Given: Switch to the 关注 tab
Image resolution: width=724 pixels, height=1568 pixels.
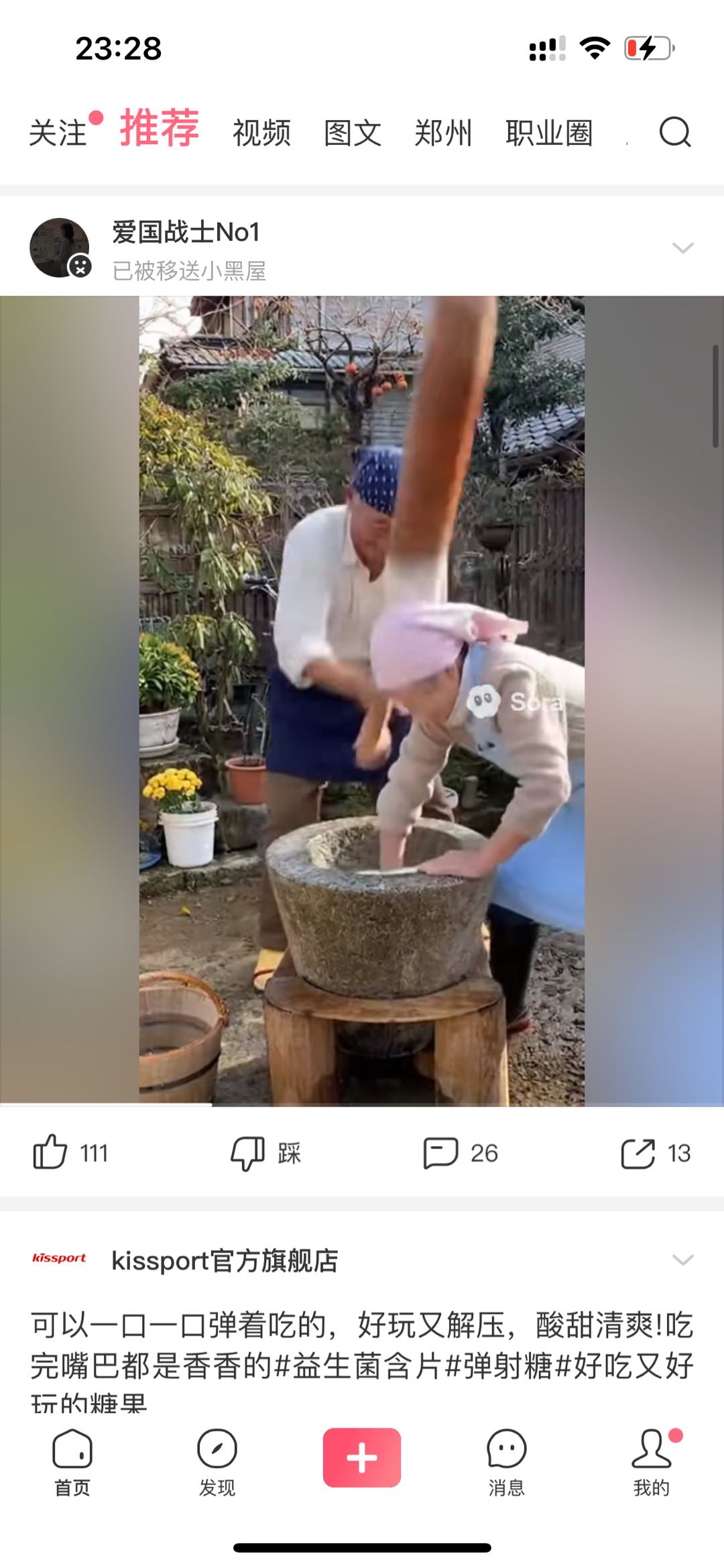Looking at the screenshot, I should [59, 132].
